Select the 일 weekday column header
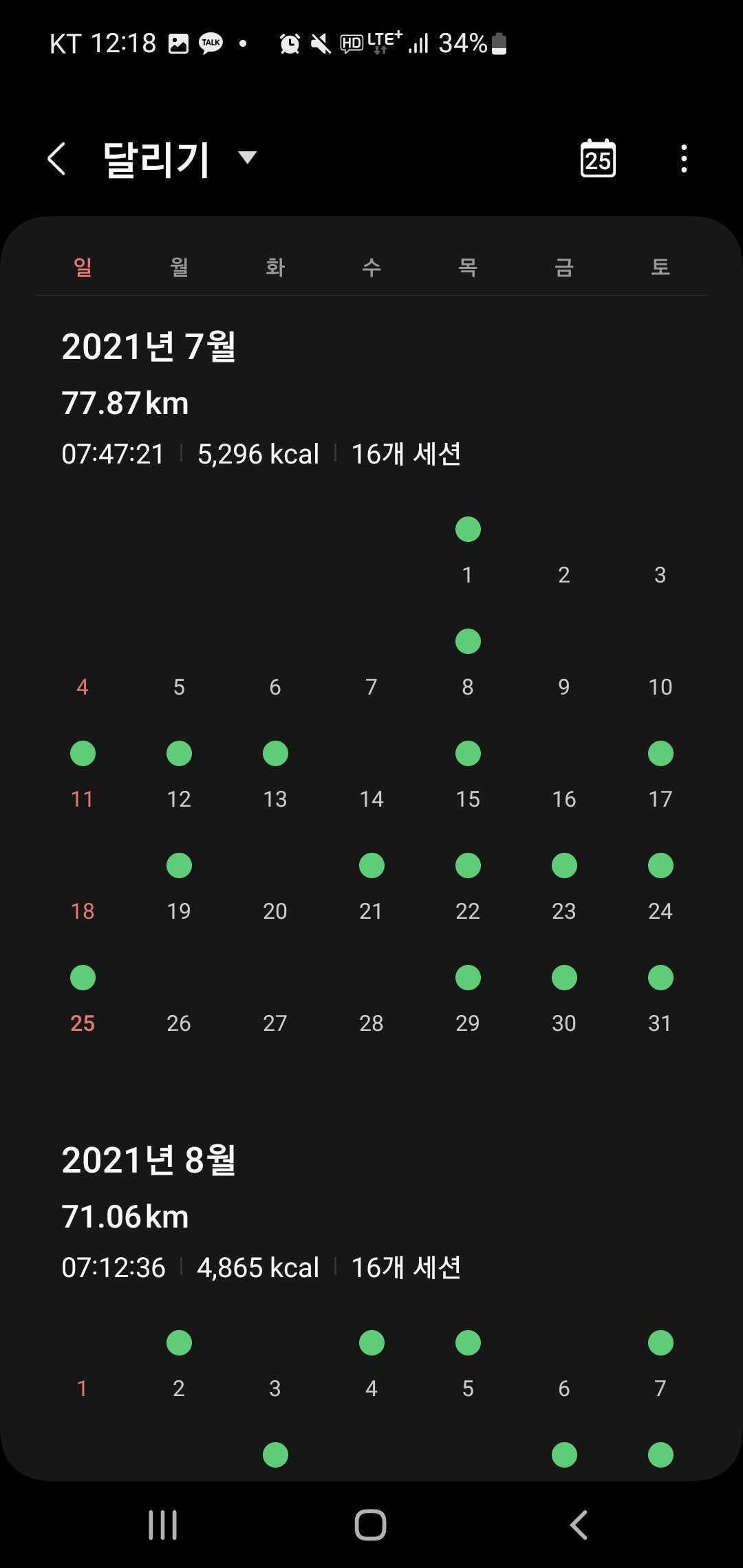 pyautogui.click(x=81, y=267)
